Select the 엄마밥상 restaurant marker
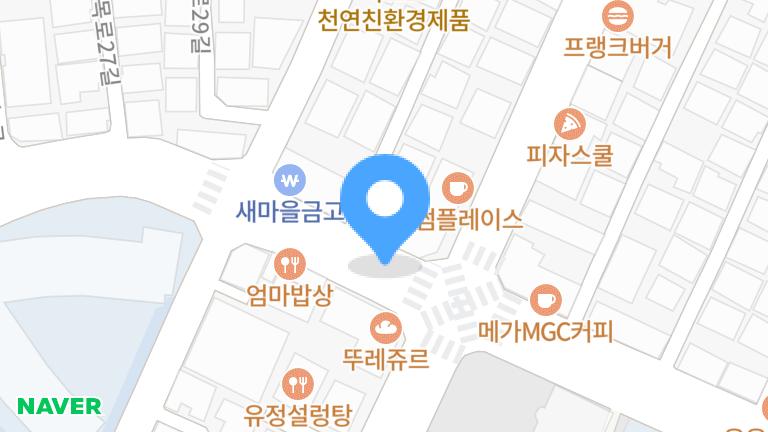The width and height of the screenshot is (768, 432). click(x=289, y=265)
